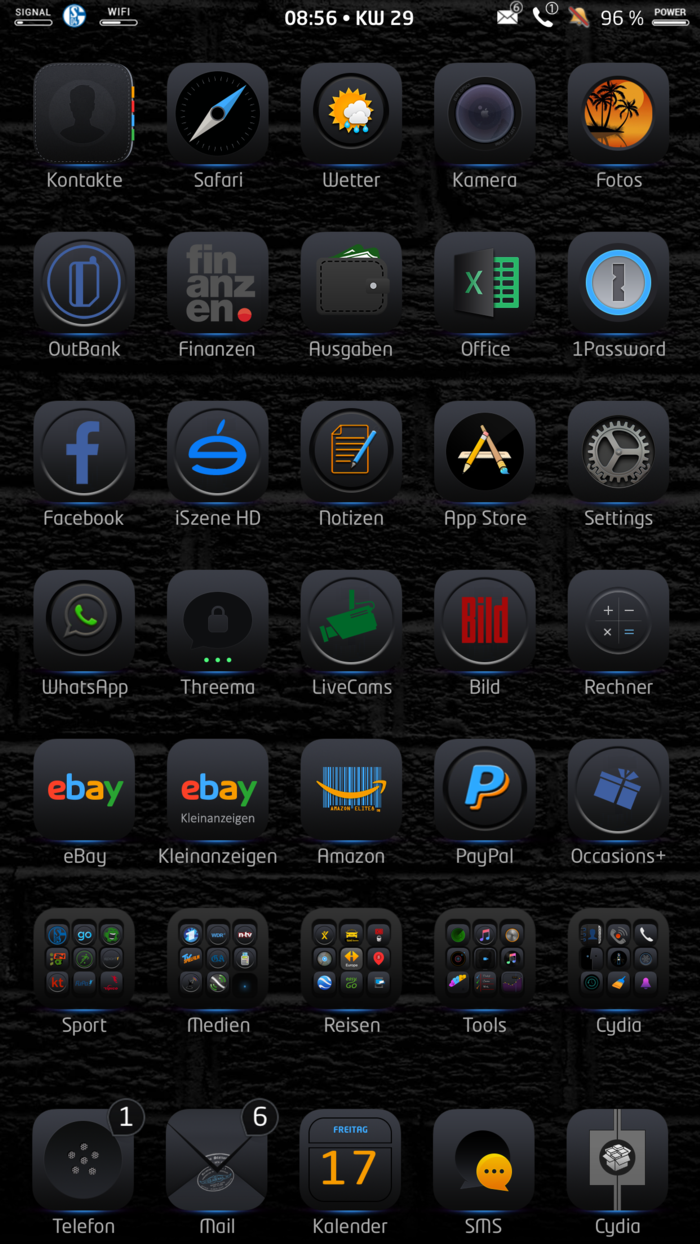Open the Reisen folder
The image size is (700, 1244).
coord(351,958)
